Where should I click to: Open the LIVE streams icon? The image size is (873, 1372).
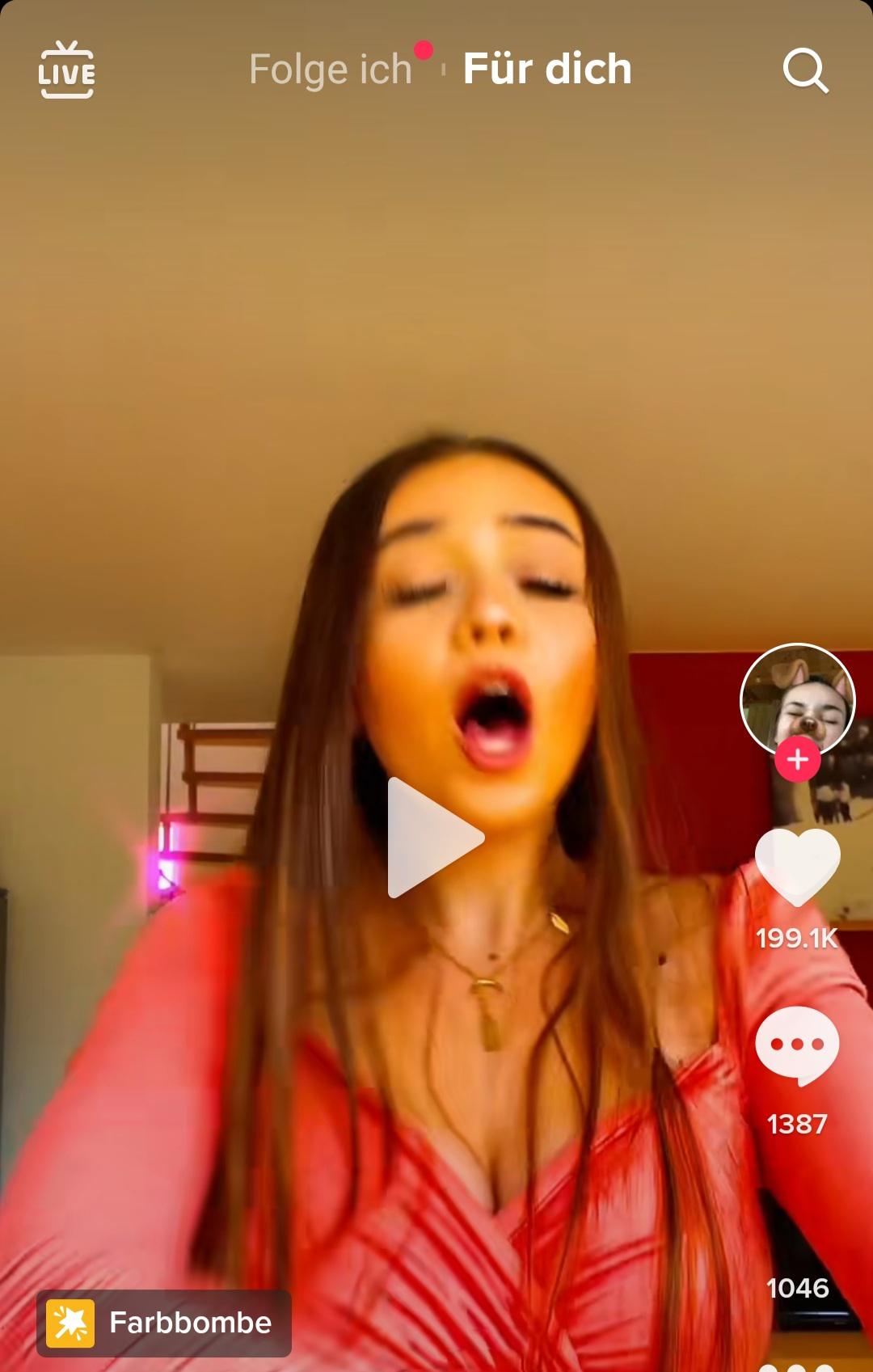(66, 70)
